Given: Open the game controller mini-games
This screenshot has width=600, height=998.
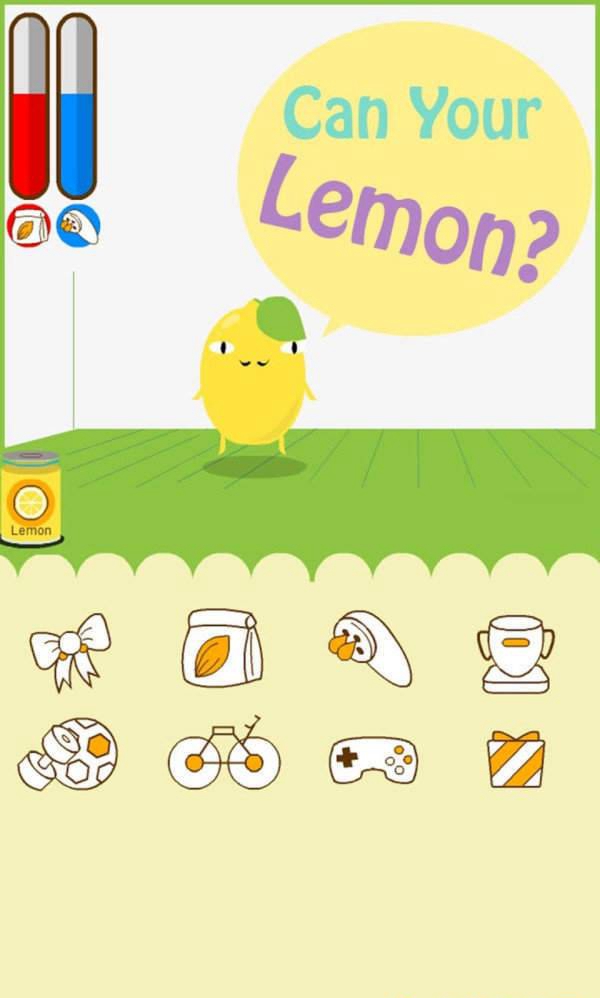Looking at the screenshot, I should pos(372,759).
